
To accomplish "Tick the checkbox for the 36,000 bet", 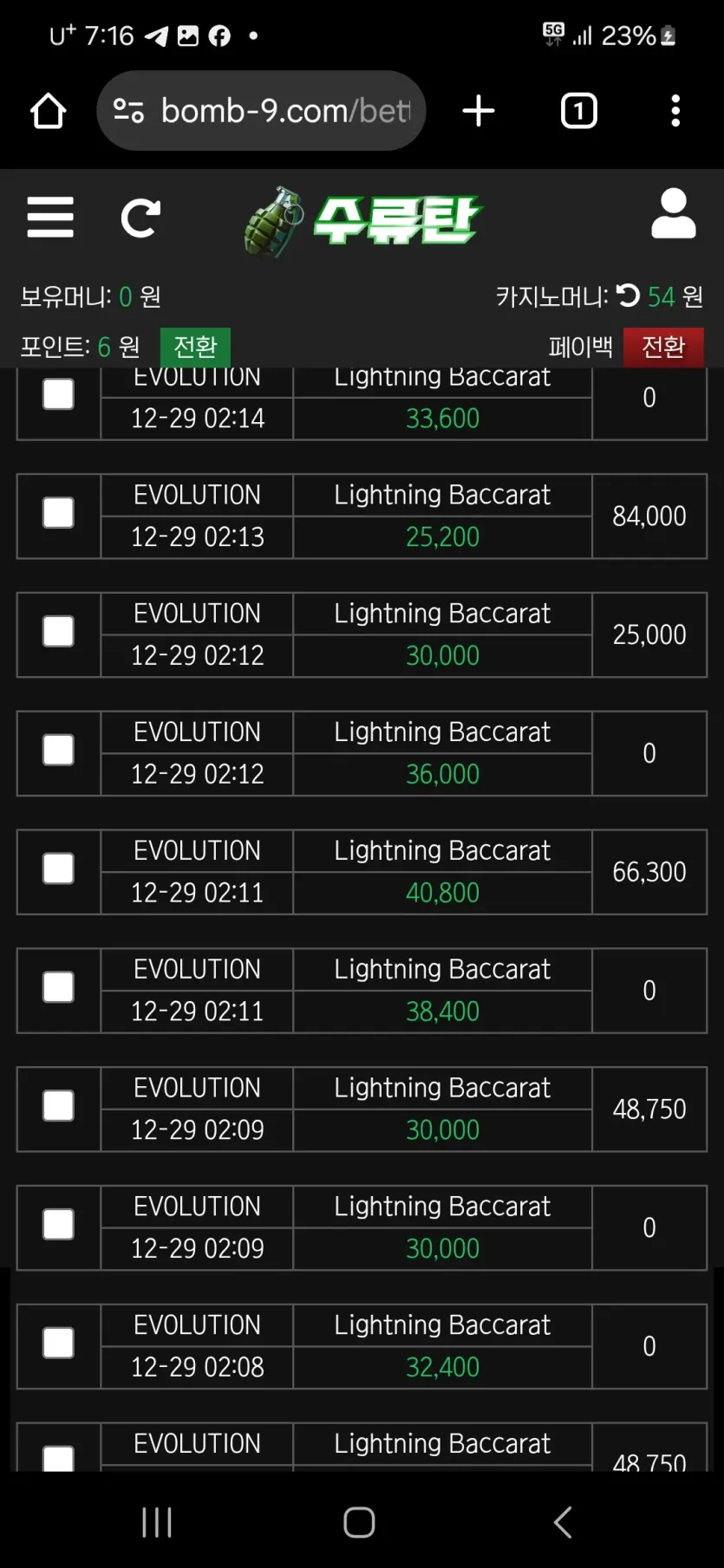I will [x=58, y=750].
